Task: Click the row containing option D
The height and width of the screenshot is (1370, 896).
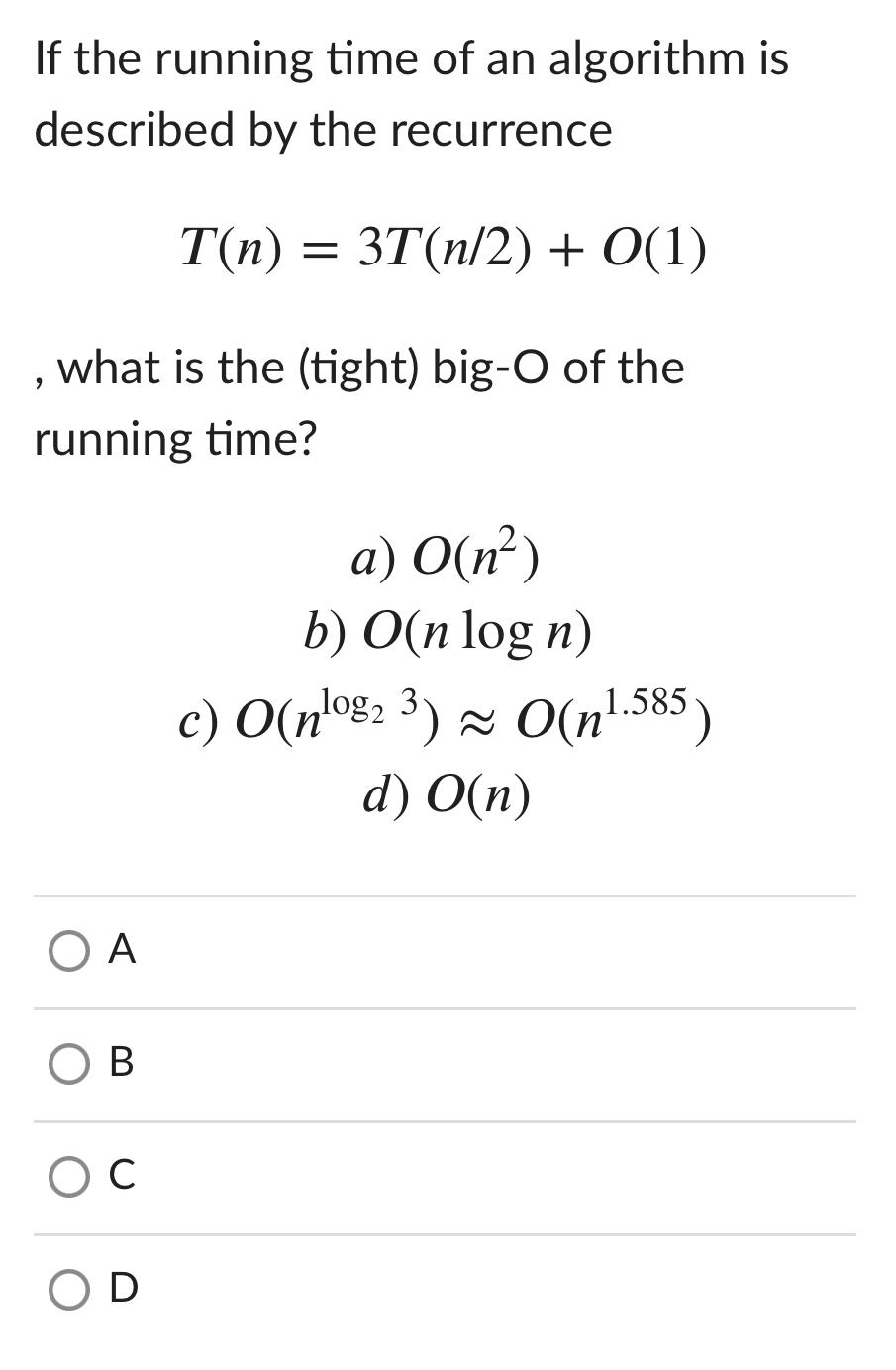Action: [448, 1290]
